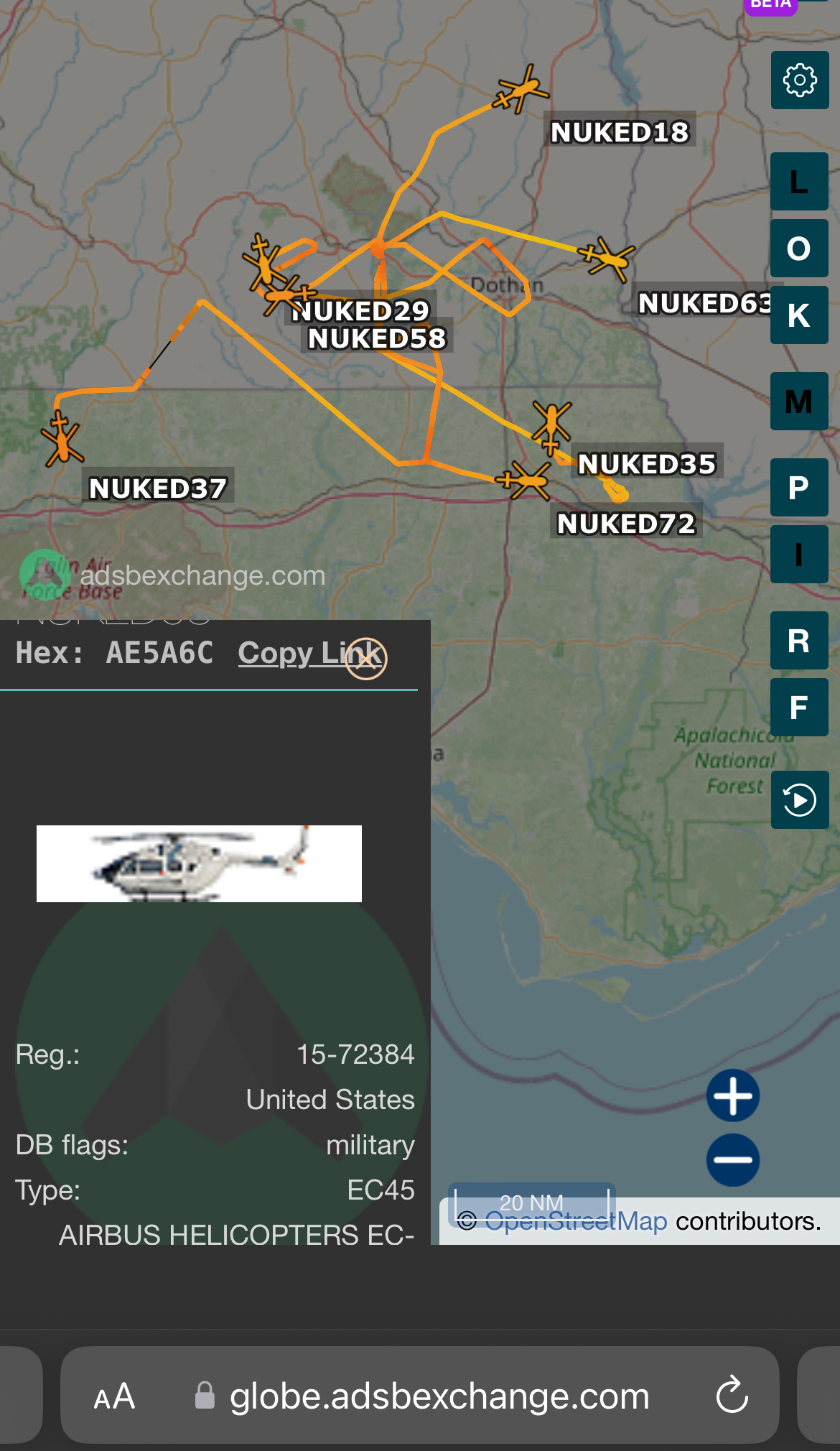Open OpenStreetMap attribution link
840x1451 pixels.
576,1221
